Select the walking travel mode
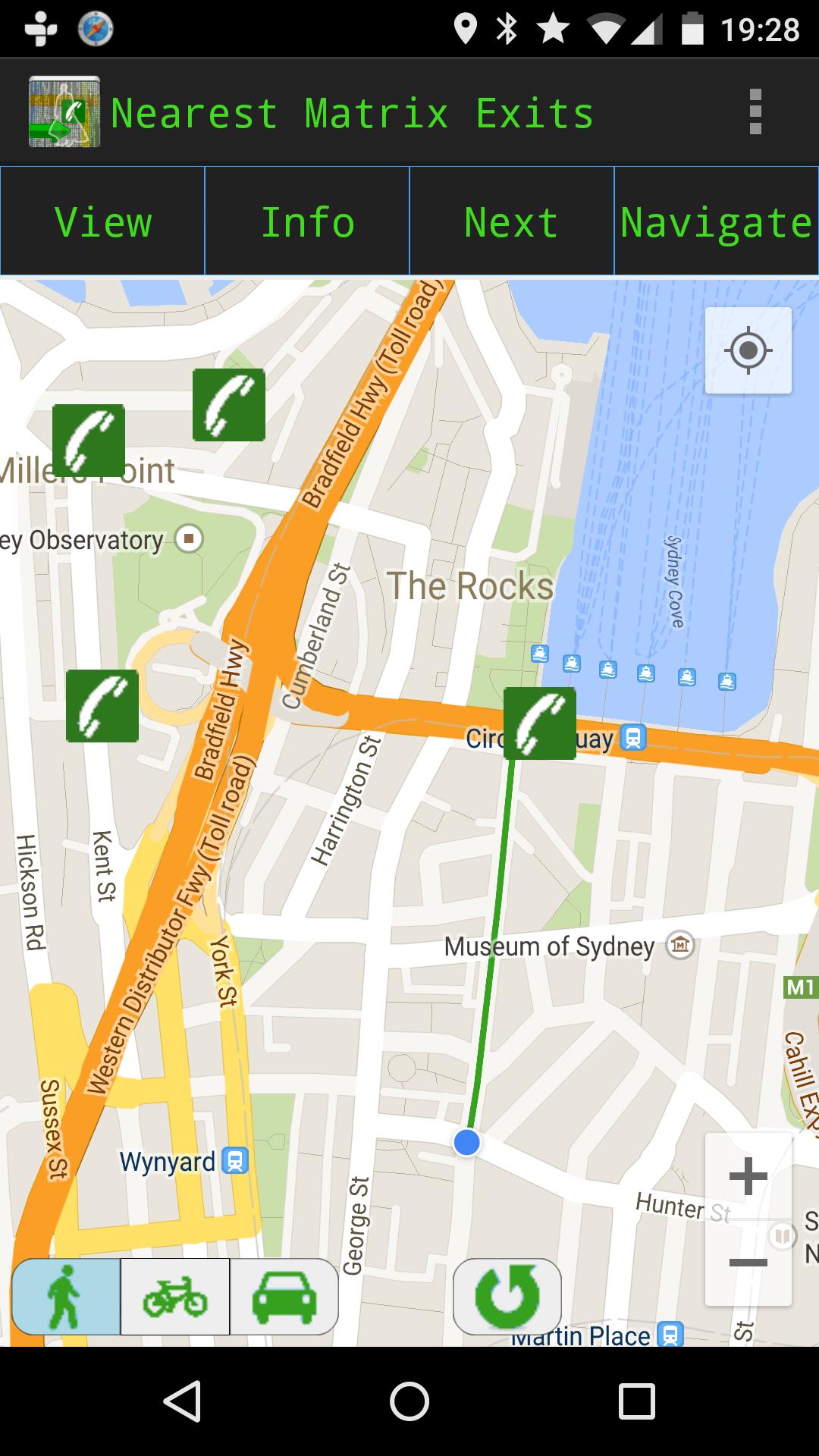The width and height of the screenshot is (819, 1456). pos(67,1297)
